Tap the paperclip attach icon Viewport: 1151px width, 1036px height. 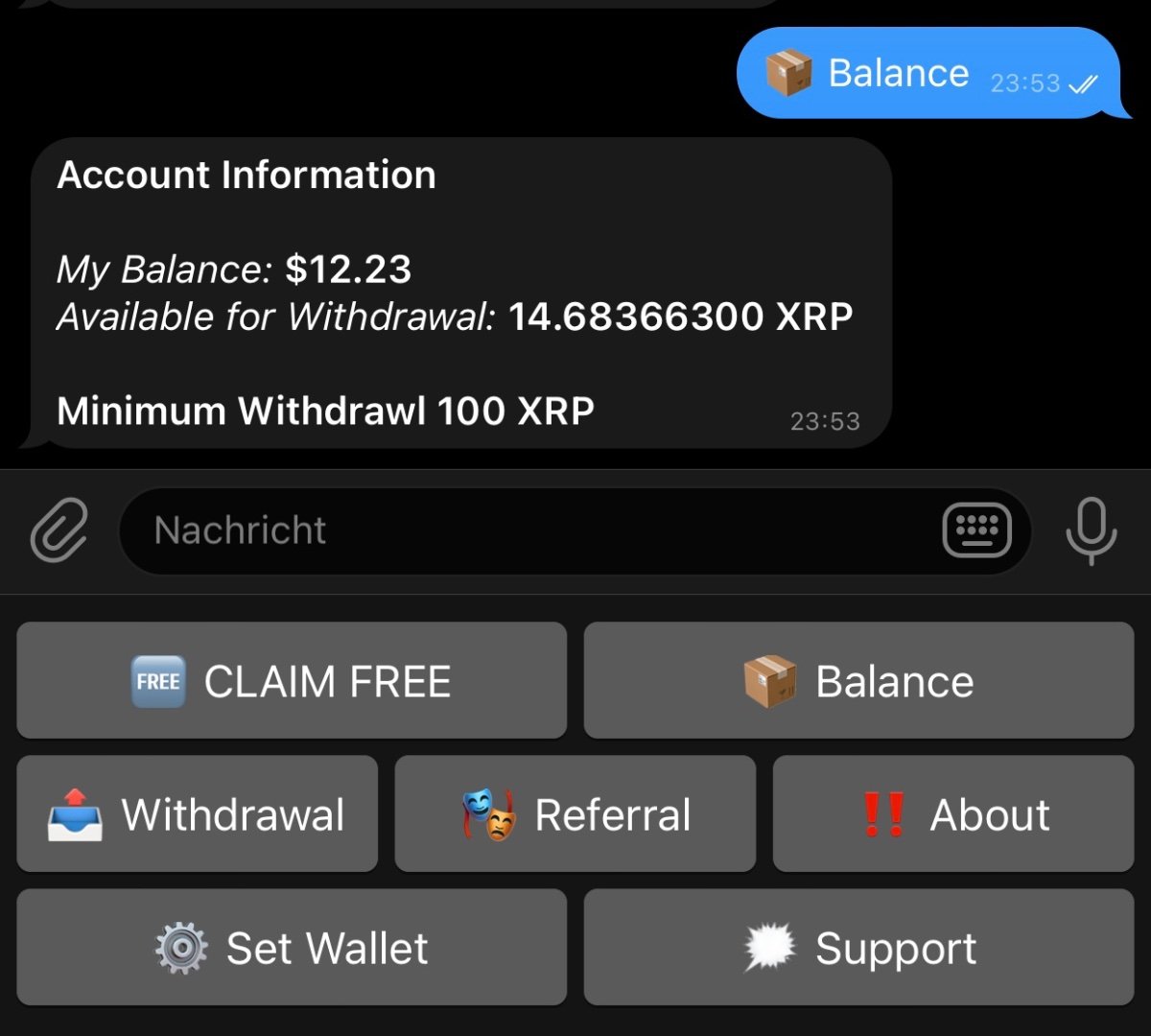point(59,530)
